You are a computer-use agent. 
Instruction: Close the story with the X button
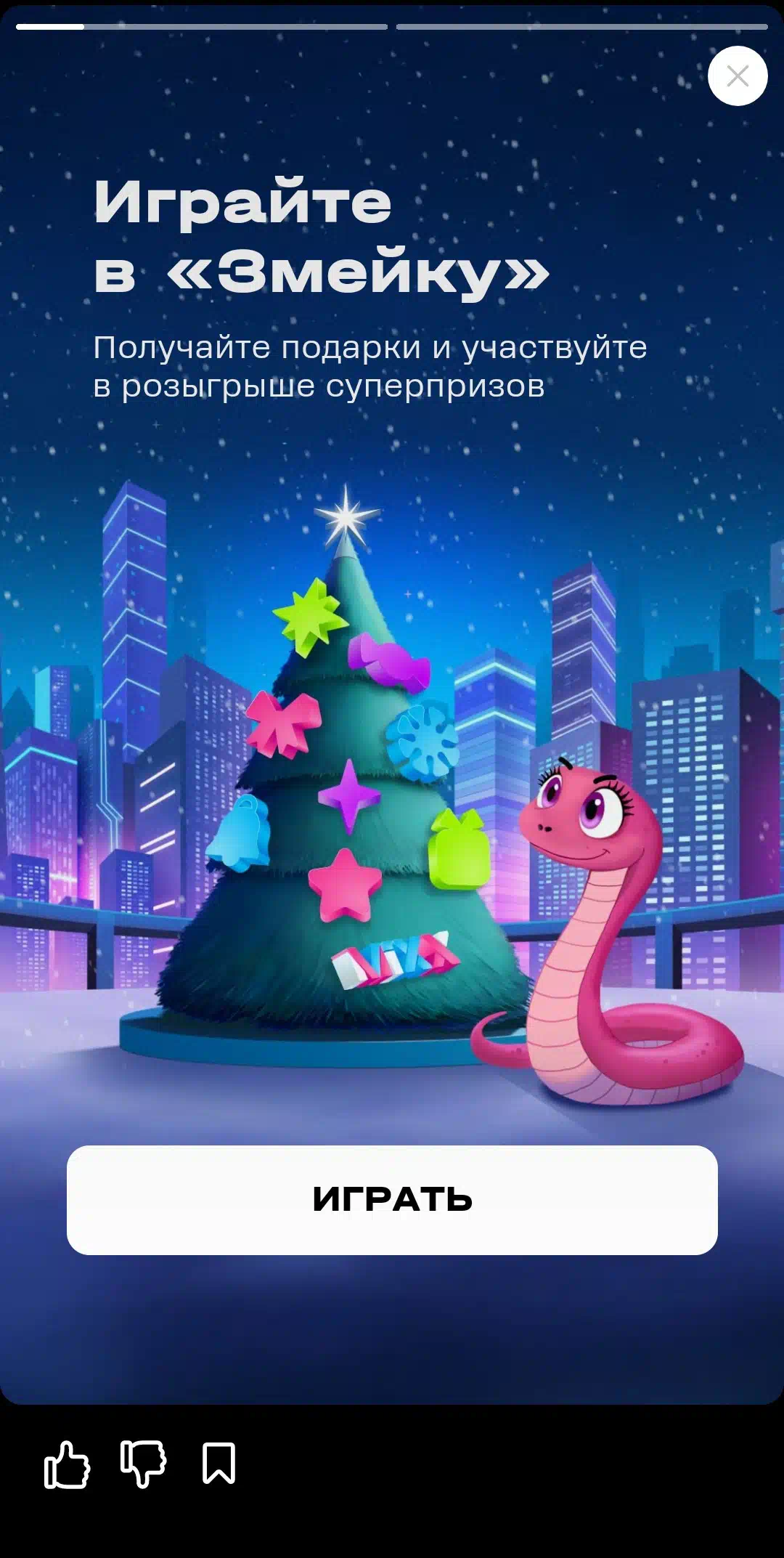[738, 76]
